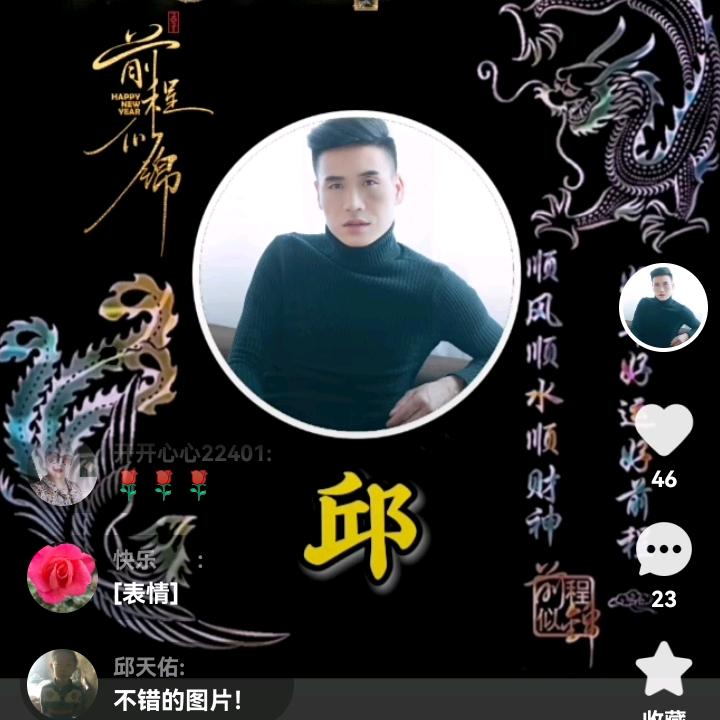This screenshot has width=720, height=720.
Task: Open the creator's round profile avatar
Action: 663,306
